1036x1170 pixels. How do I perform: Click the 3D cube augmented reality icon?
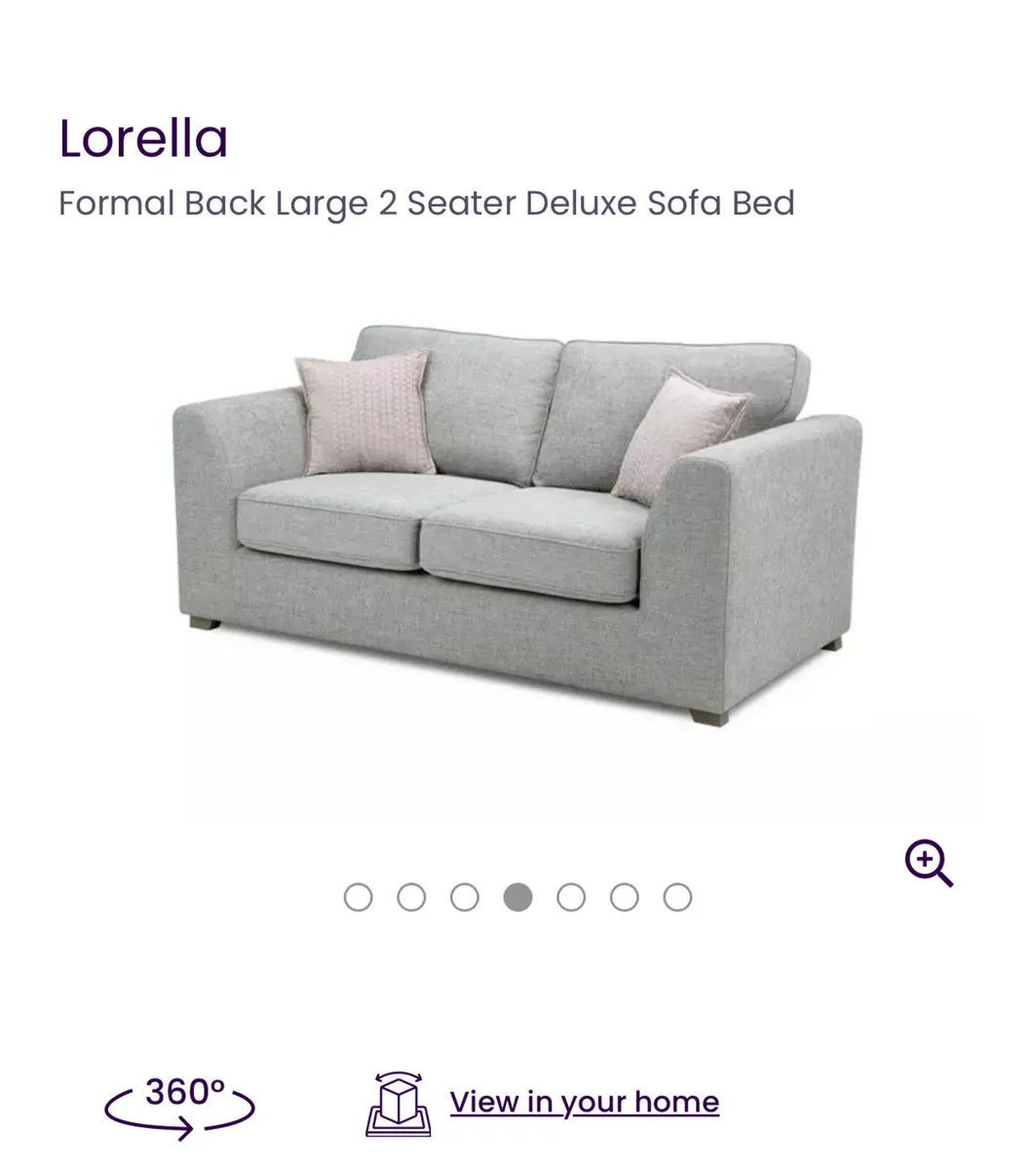click(x=398, y=1102)
